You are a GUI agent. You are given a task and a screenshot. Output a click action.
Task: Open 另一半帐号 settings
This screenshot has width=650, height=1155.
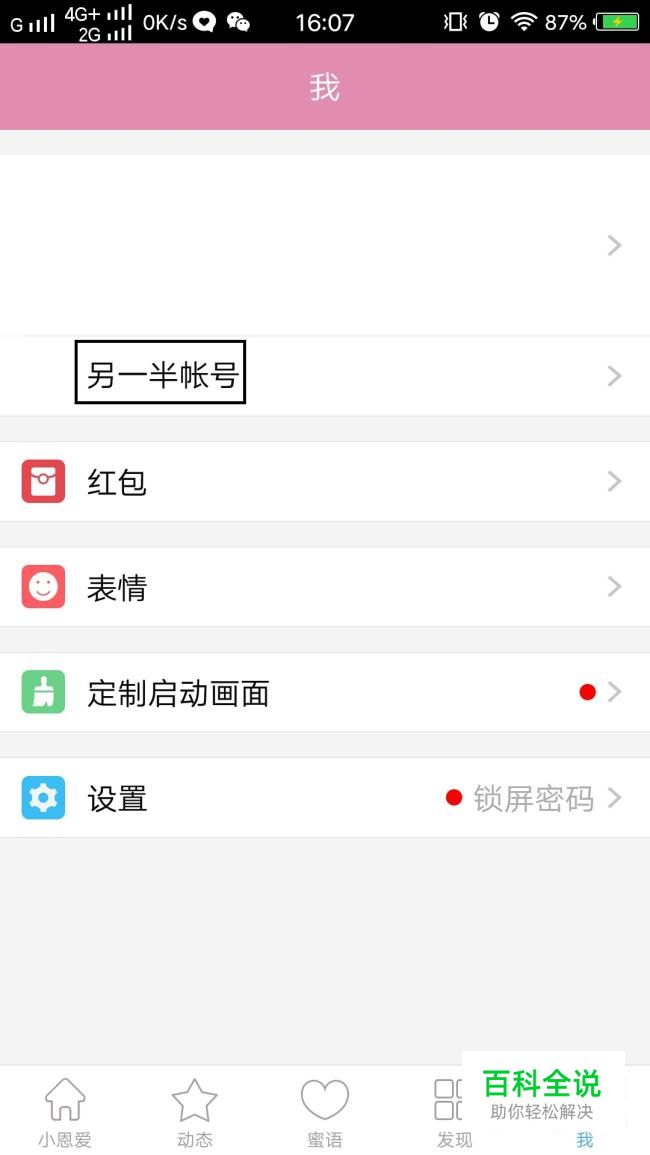325,376
